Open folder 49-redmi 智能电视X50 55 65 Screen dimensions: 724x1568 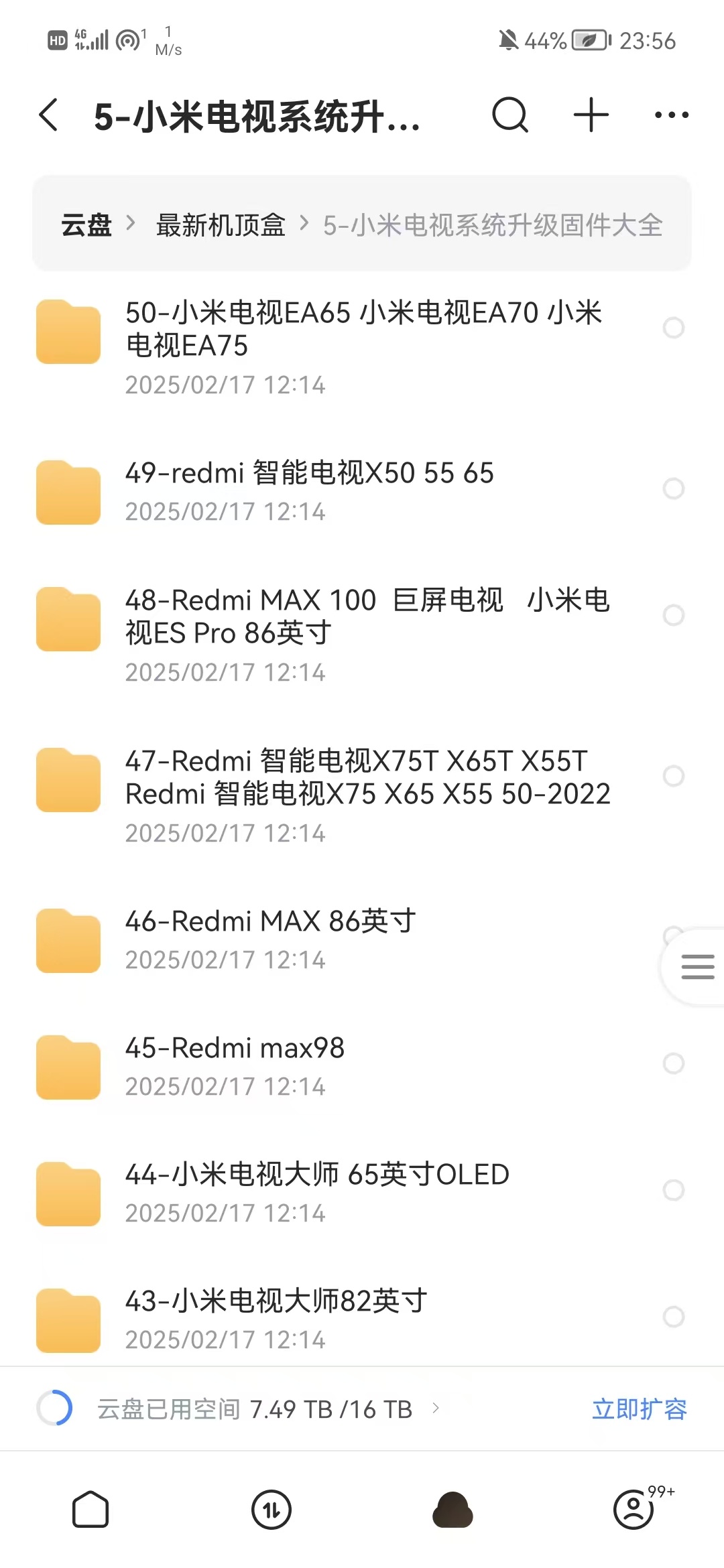308,472
